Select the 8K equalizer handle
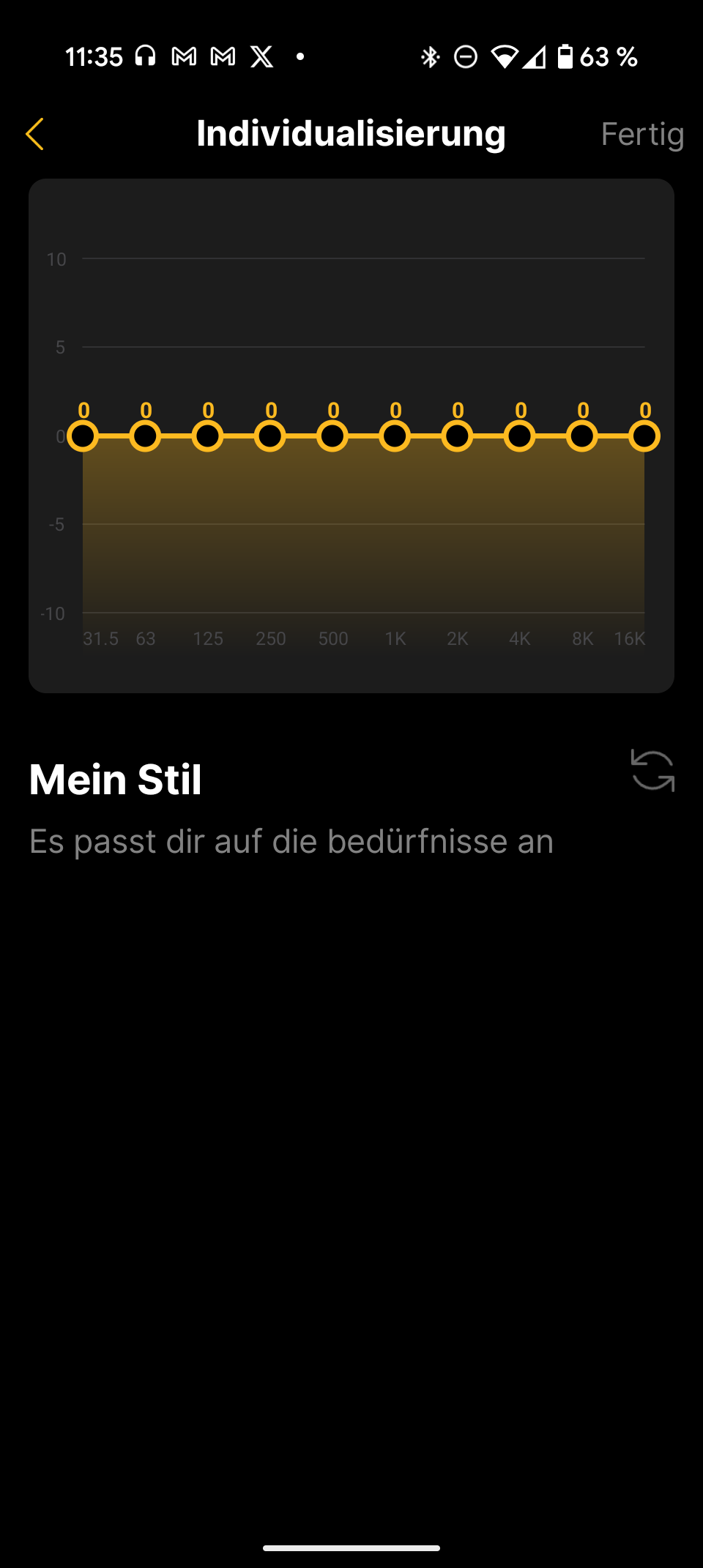The width and height of the screenshot is (703, 1568). coord(582,436)
